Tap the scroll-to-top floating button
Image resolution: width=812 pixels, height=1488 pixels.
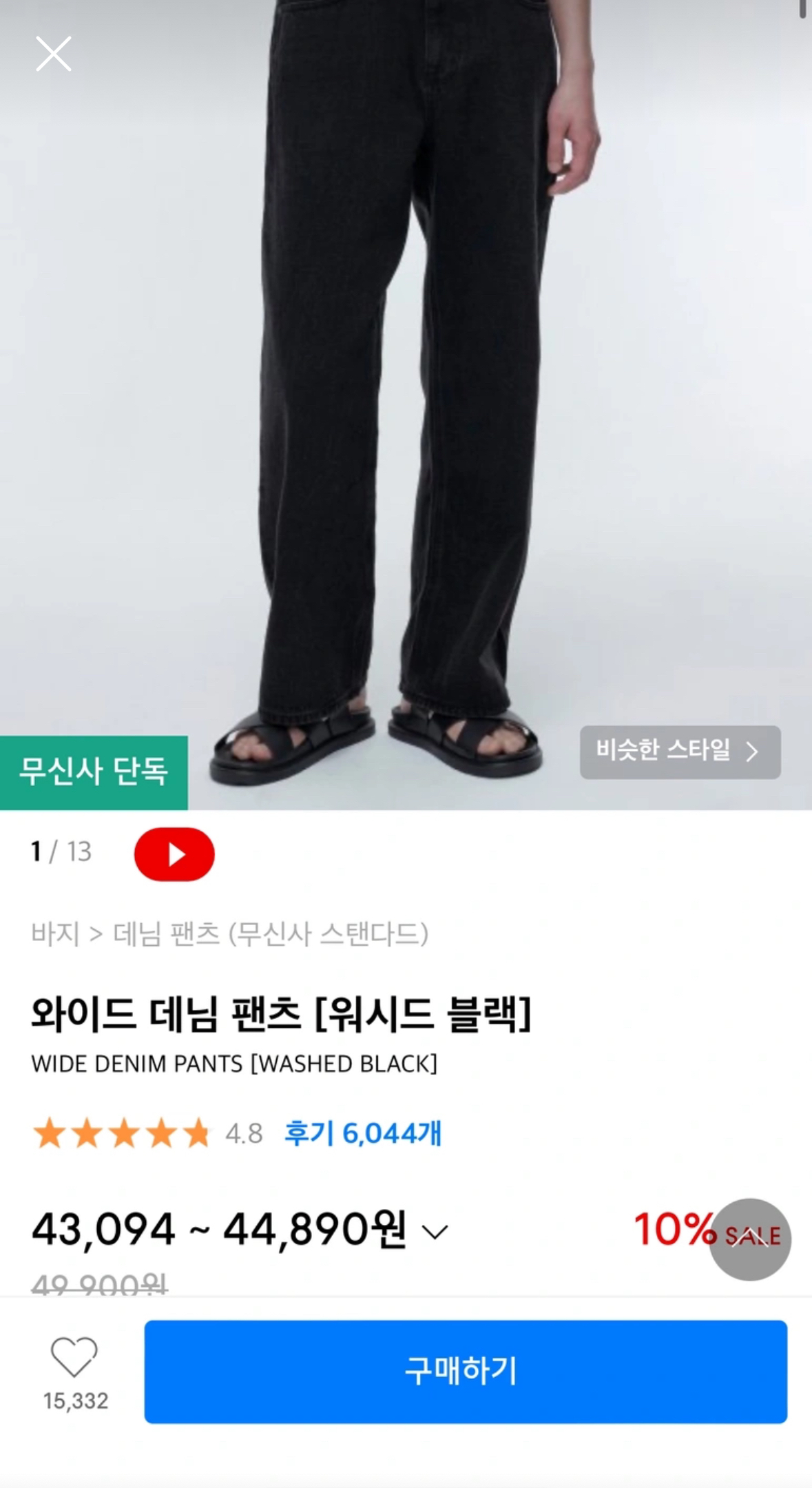pyautogui.click(x=750, y=1239)
